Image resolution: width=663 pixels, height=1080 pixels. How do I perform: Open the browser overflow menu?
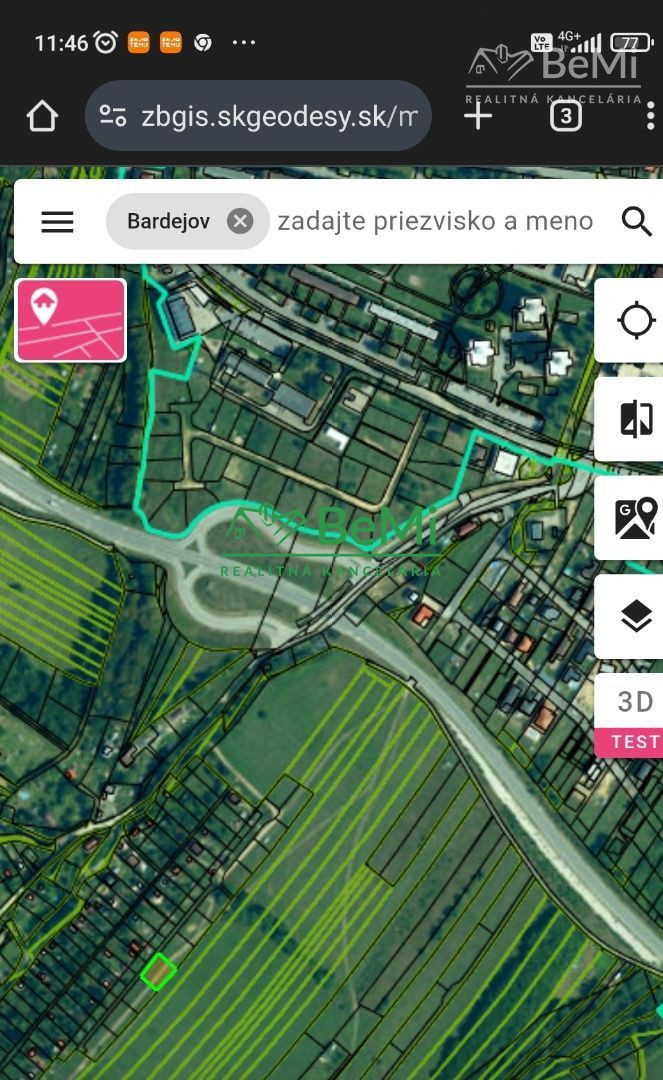coord(650,116)
